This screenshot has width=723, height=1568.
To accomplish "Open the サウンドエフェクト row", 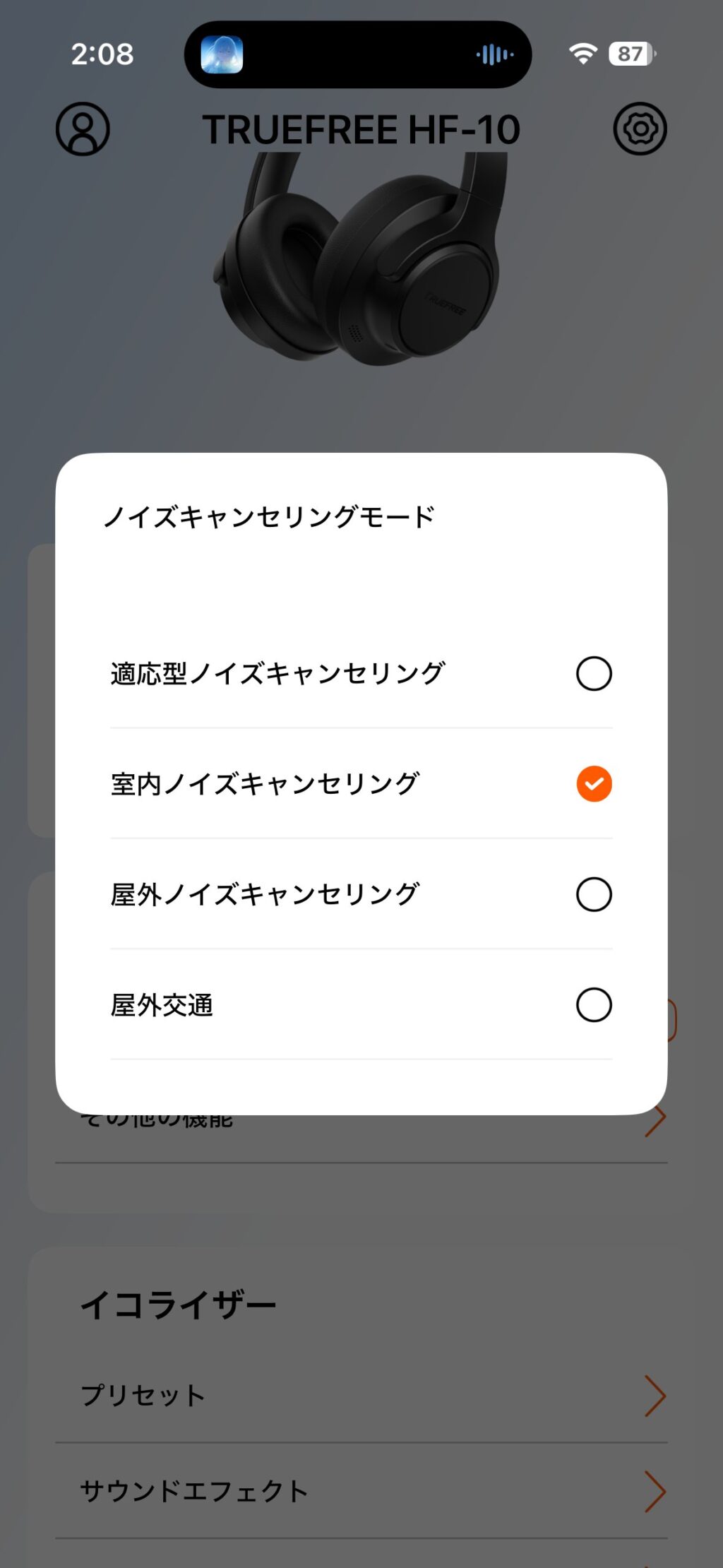I will pyautogui.click(x=361, y=1491).
